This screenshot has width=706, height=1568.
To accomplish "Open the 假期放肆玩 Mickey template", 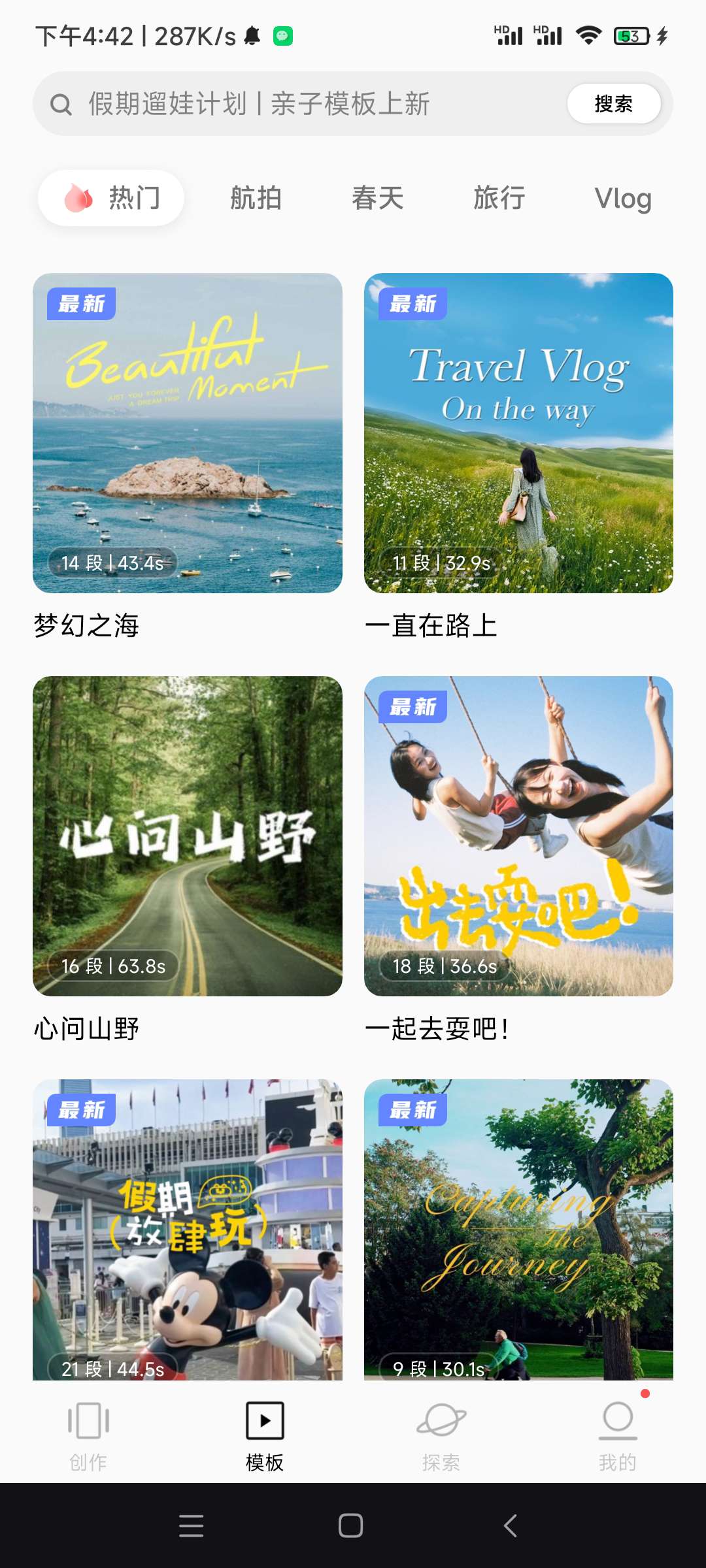I will coord(188,1230).
